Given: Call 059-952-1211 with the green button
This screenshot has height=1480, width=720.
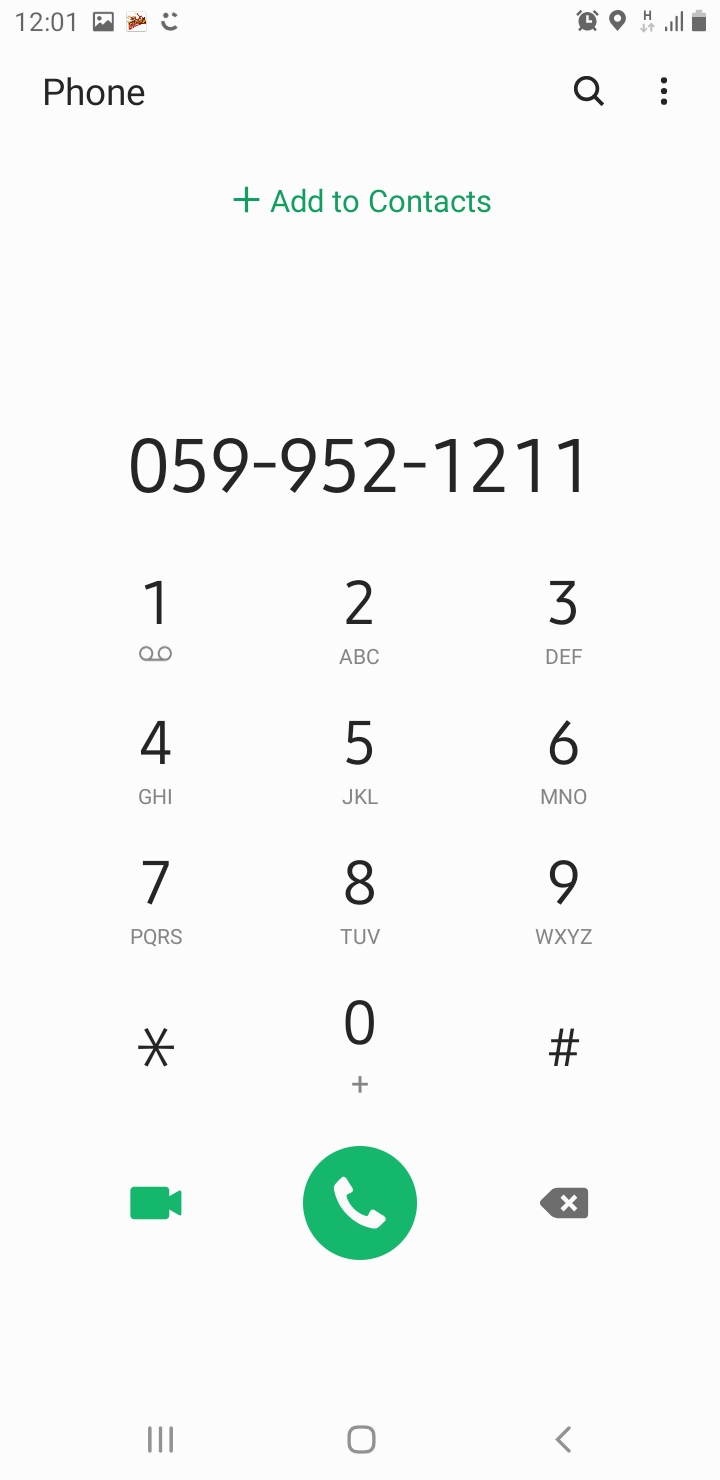Looking at the screenshot, I should 360,1203.
